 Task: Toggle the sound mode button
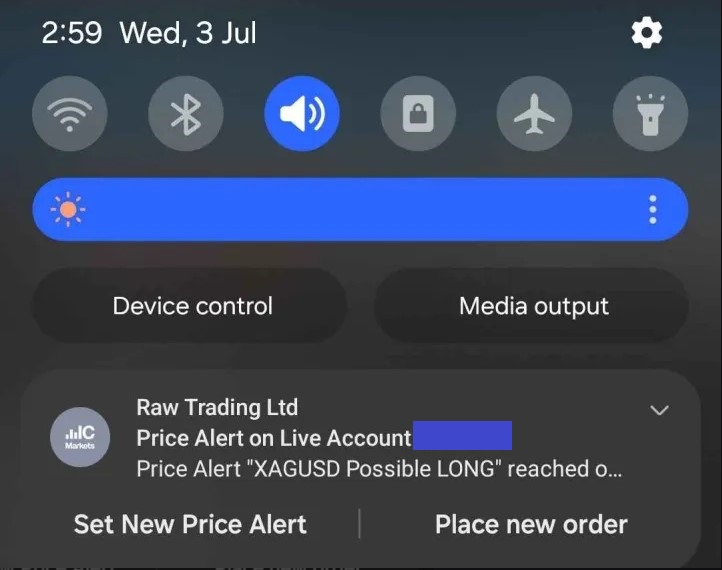coord(302,114)
